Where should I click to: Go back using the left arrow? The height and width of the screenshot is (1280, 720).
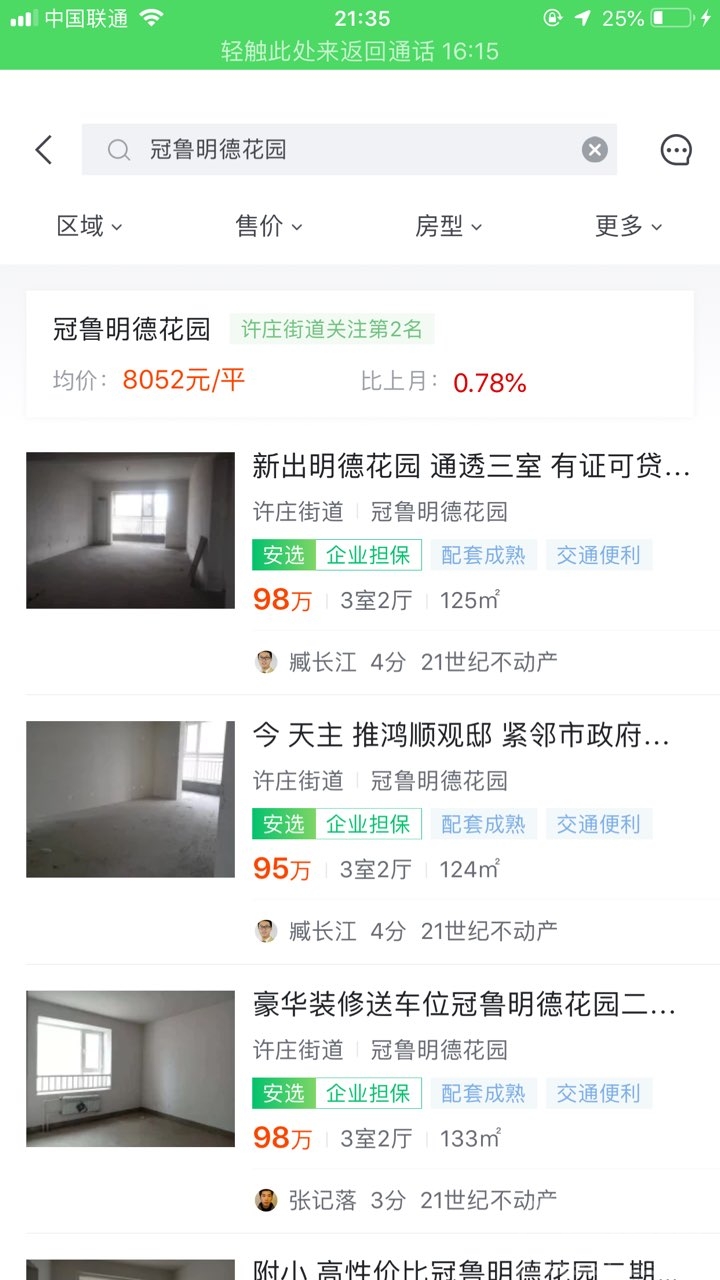tap(43, 150)
